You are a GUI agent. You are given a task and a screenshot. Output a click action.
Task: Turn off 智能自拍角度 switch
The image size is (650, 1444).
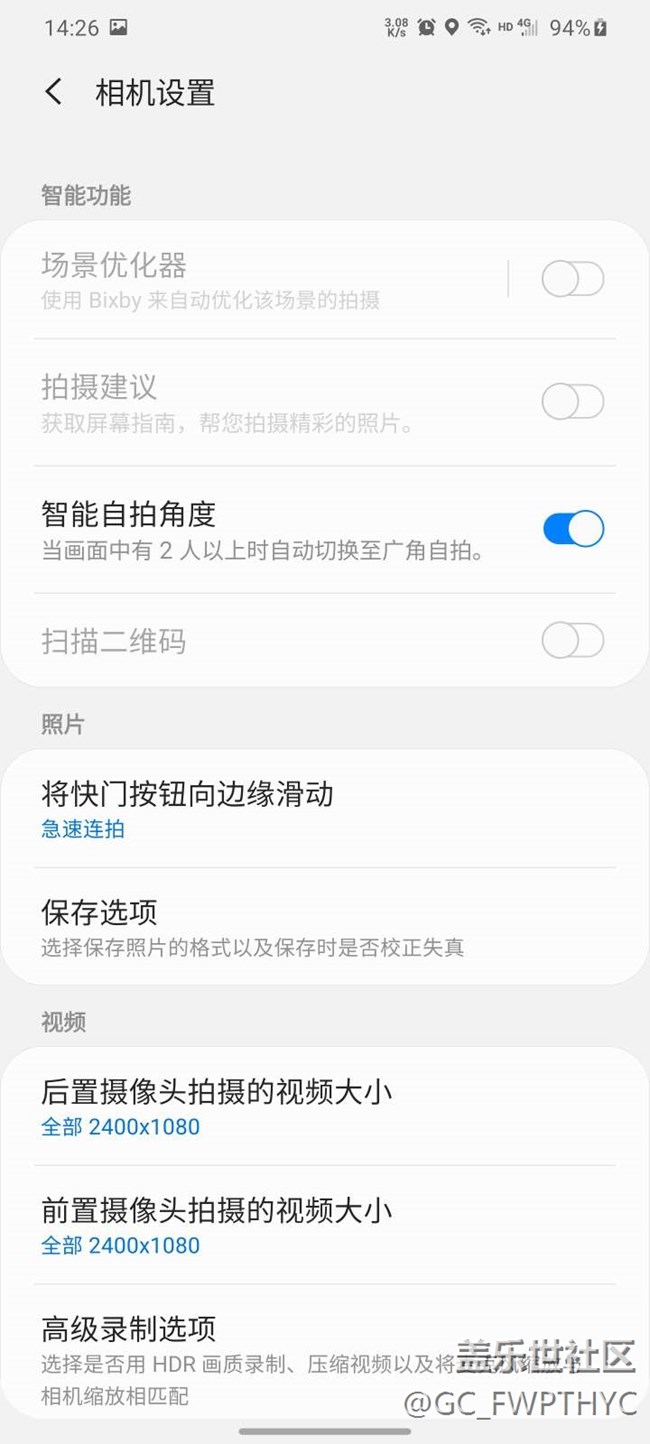[x=573, y=529]
